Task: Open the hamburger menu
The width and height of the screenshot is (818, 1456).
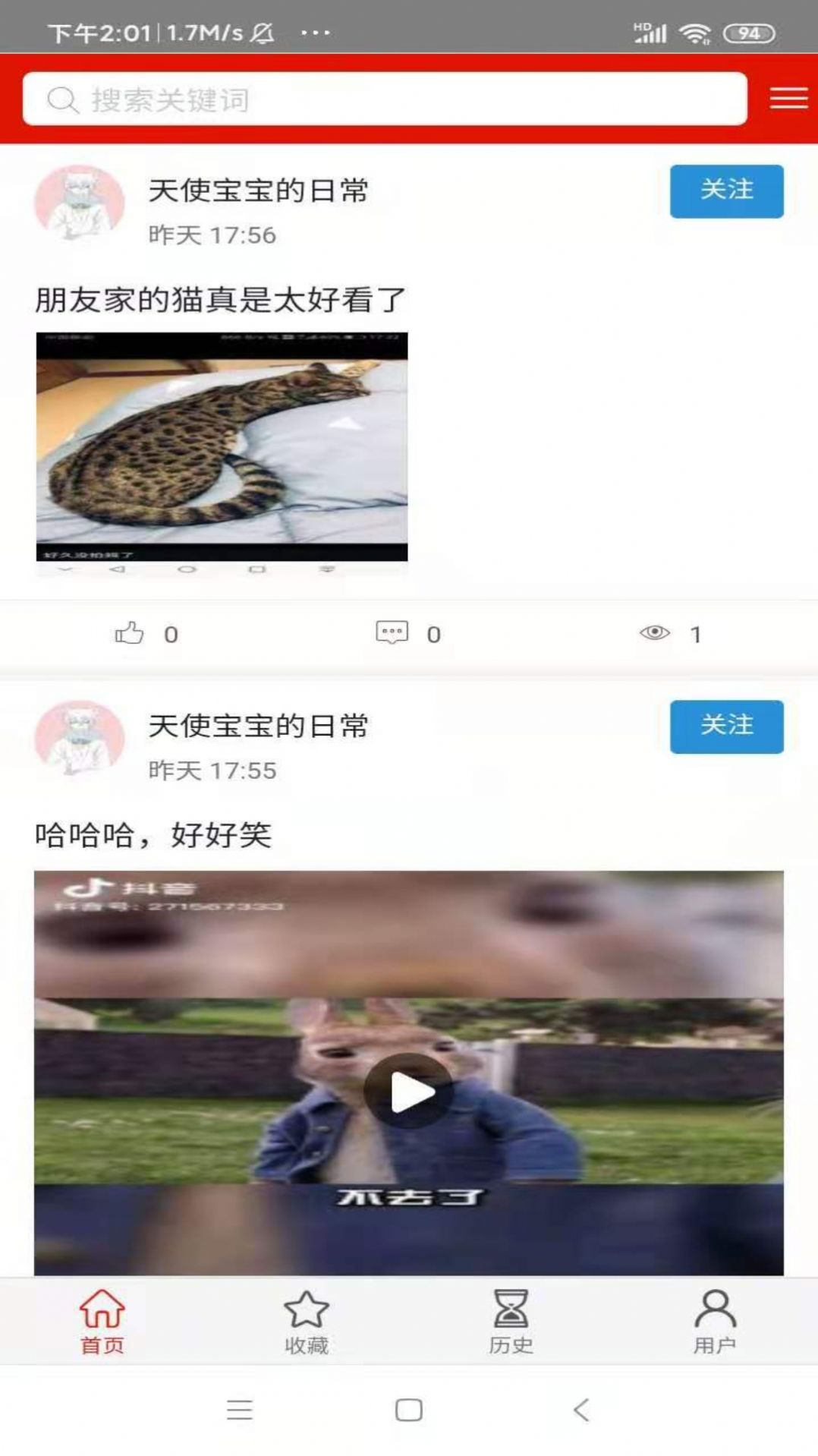Action: [x=788, y=99]
